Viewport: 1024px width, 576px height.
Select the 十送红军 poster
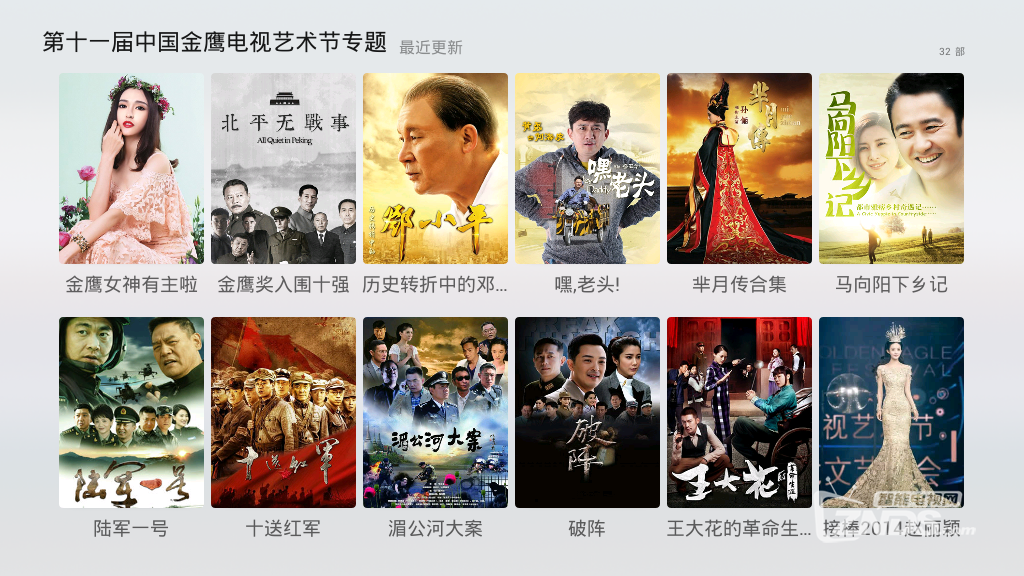(283, 412)
